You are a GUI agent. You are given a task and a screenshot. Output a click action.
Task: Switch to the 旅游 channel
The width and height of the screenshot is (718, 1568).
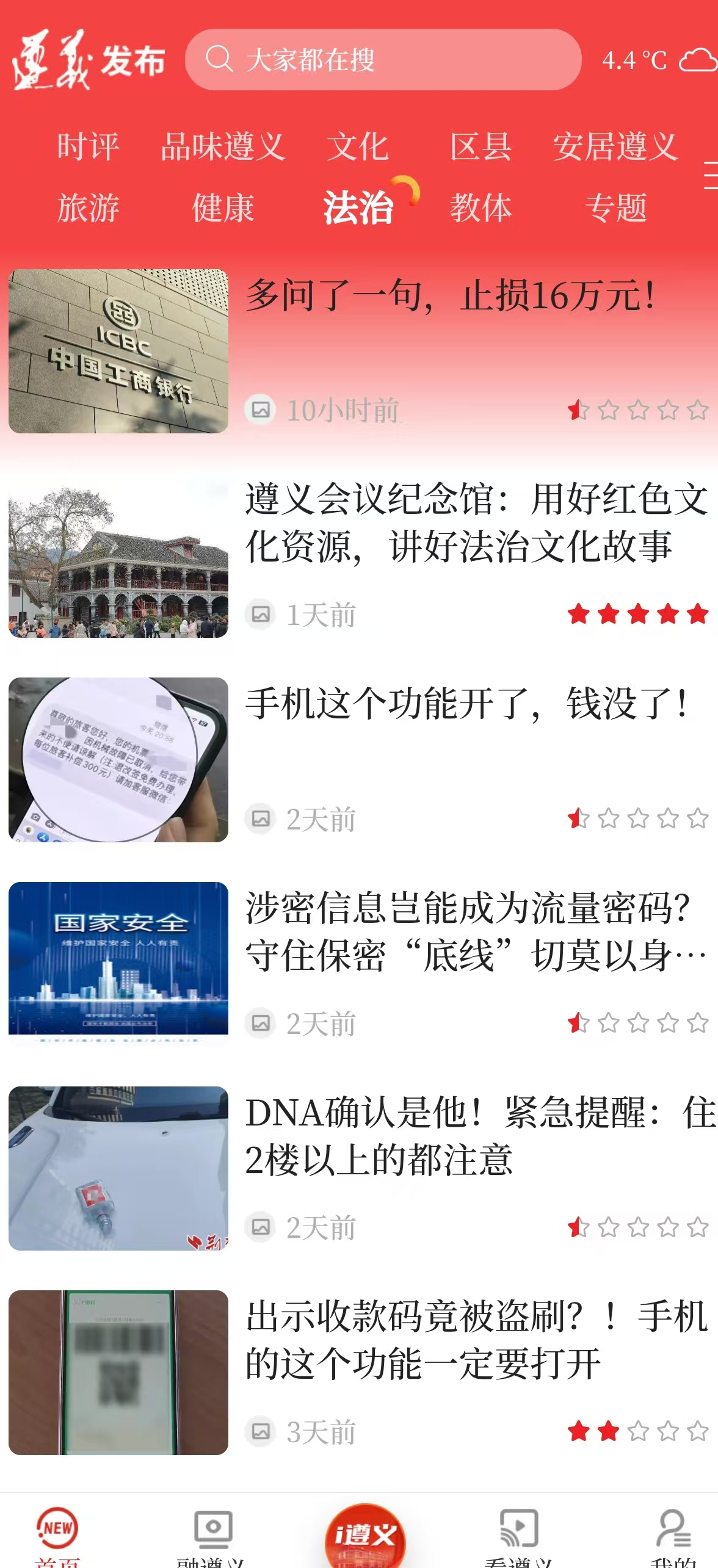click(88, 208)
